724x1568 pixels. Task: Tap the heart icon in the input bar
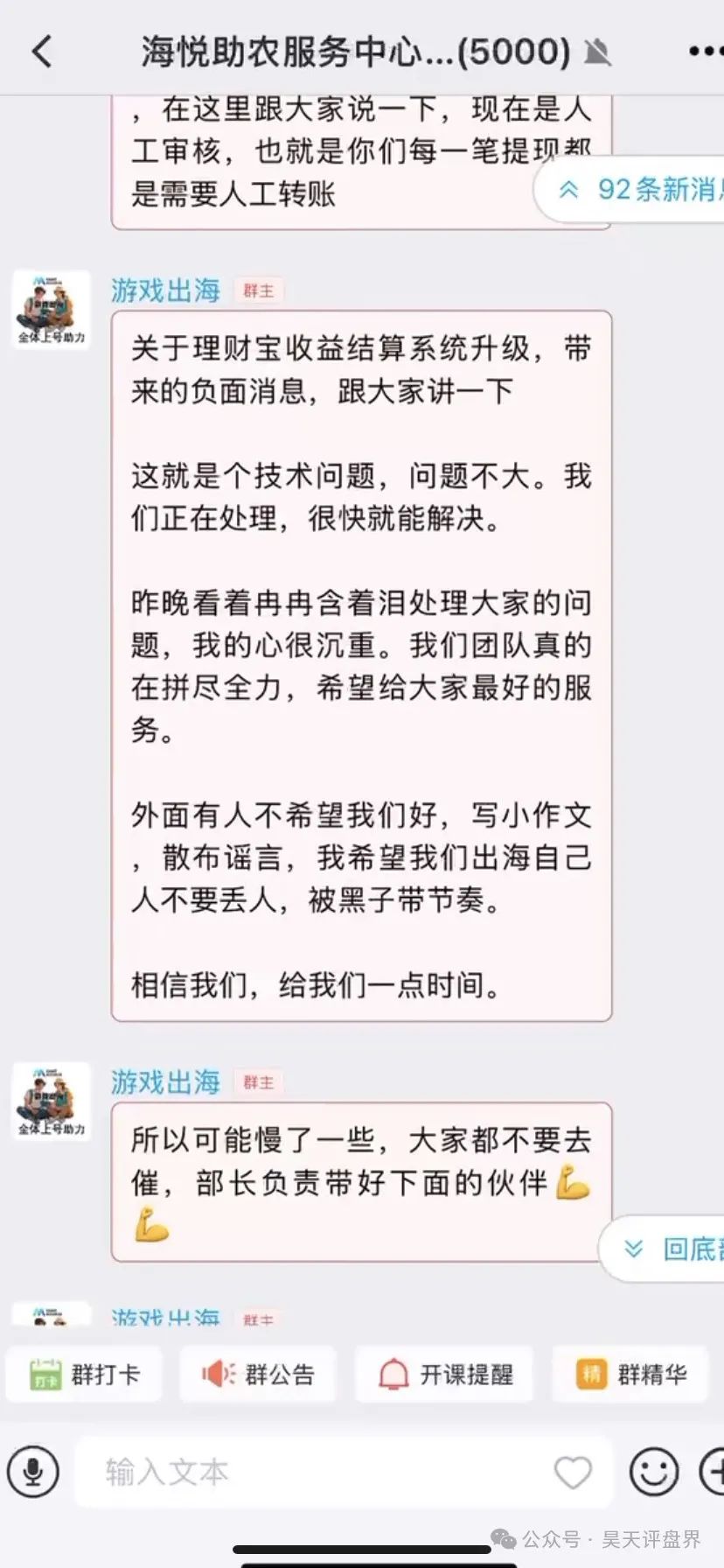tap(573, 1473)
